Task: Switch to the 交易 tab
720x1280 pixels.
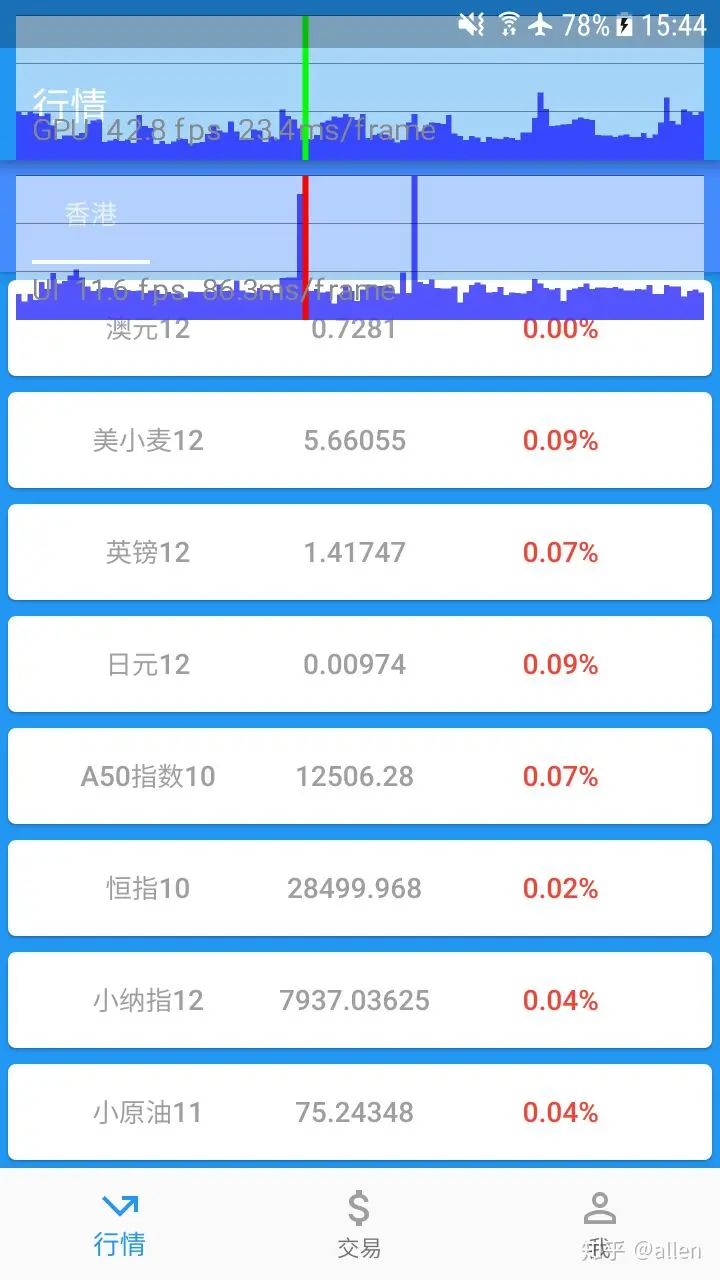Action: [x=359, y=1224]
